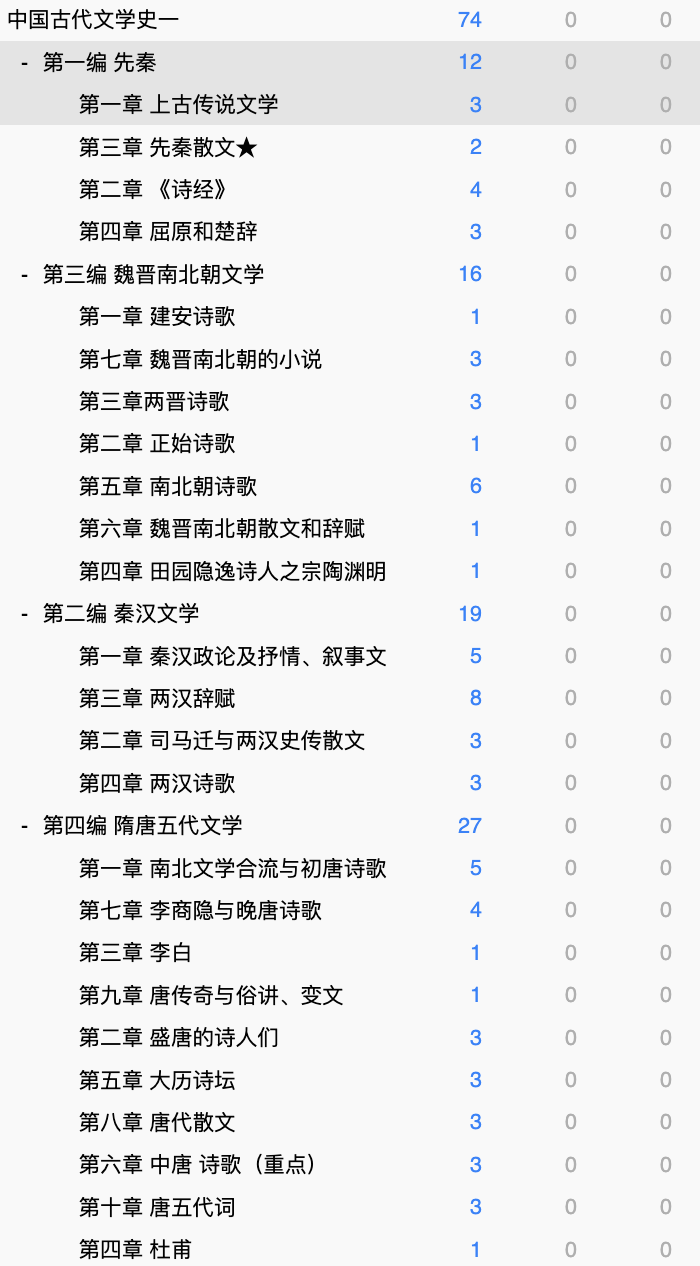Select 第七章 魏晋南北朝的小说
This screenshot has height=1266, width=700.
pyautogui.click(x=201, y=359)
